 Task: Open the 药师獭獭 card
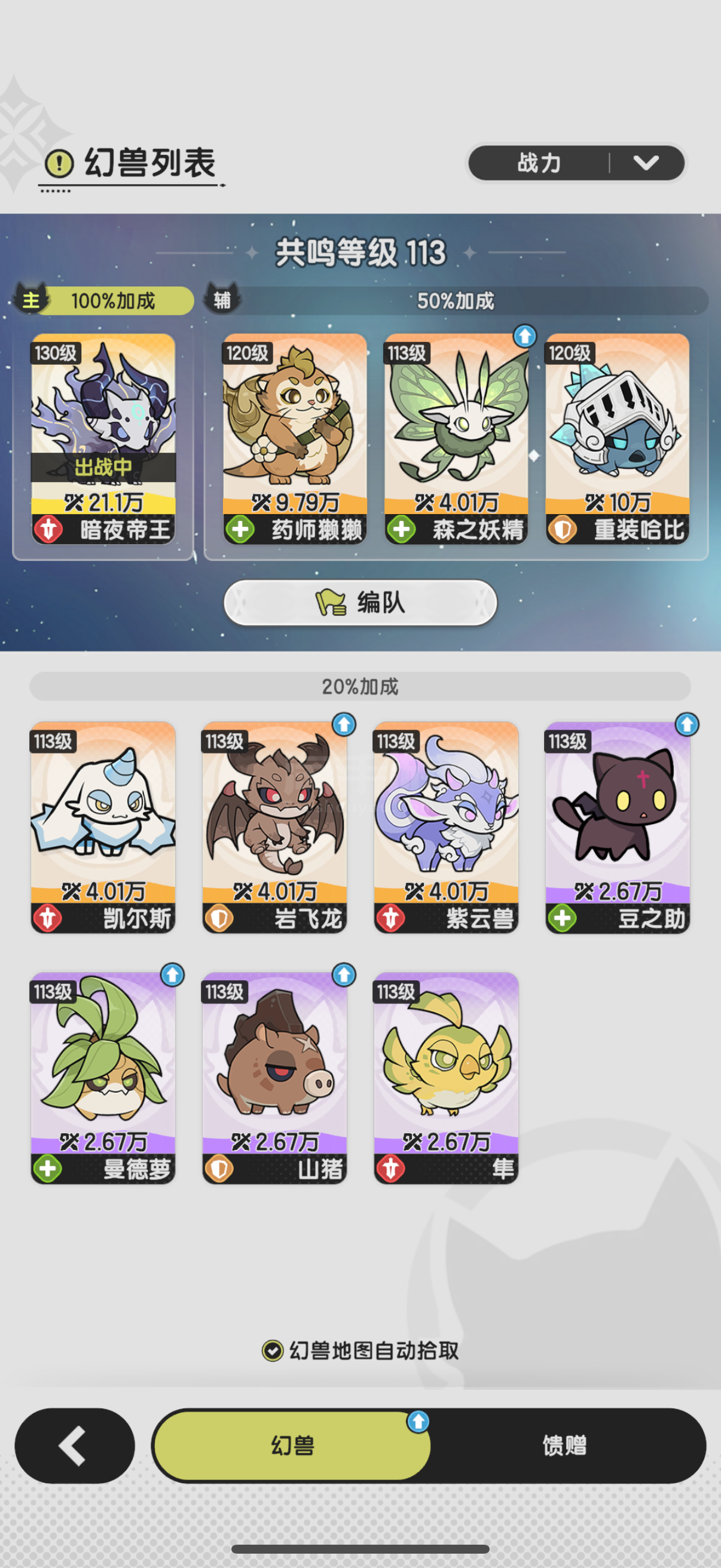coord(295,439)
